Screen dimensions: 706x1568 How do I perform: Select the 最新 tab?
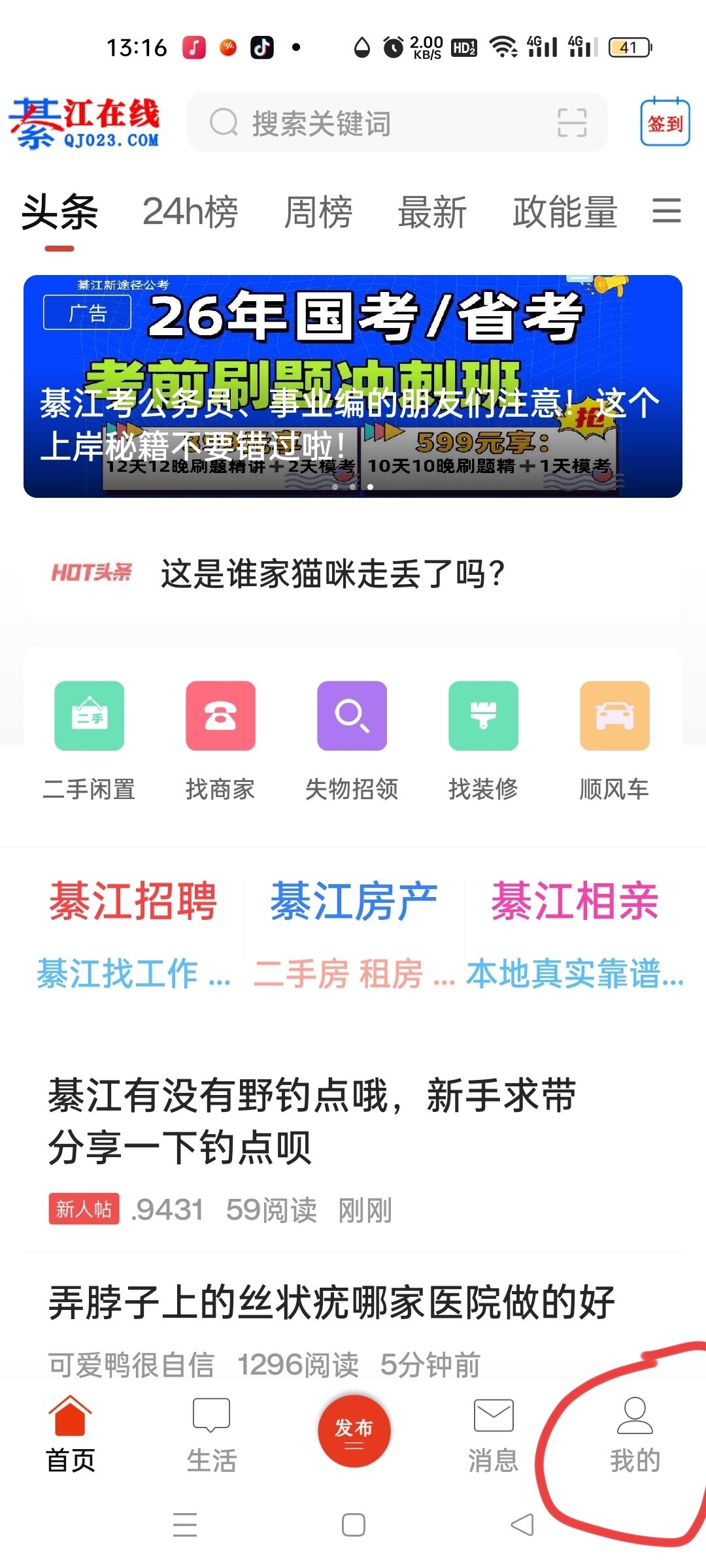[x=432, y=212]
